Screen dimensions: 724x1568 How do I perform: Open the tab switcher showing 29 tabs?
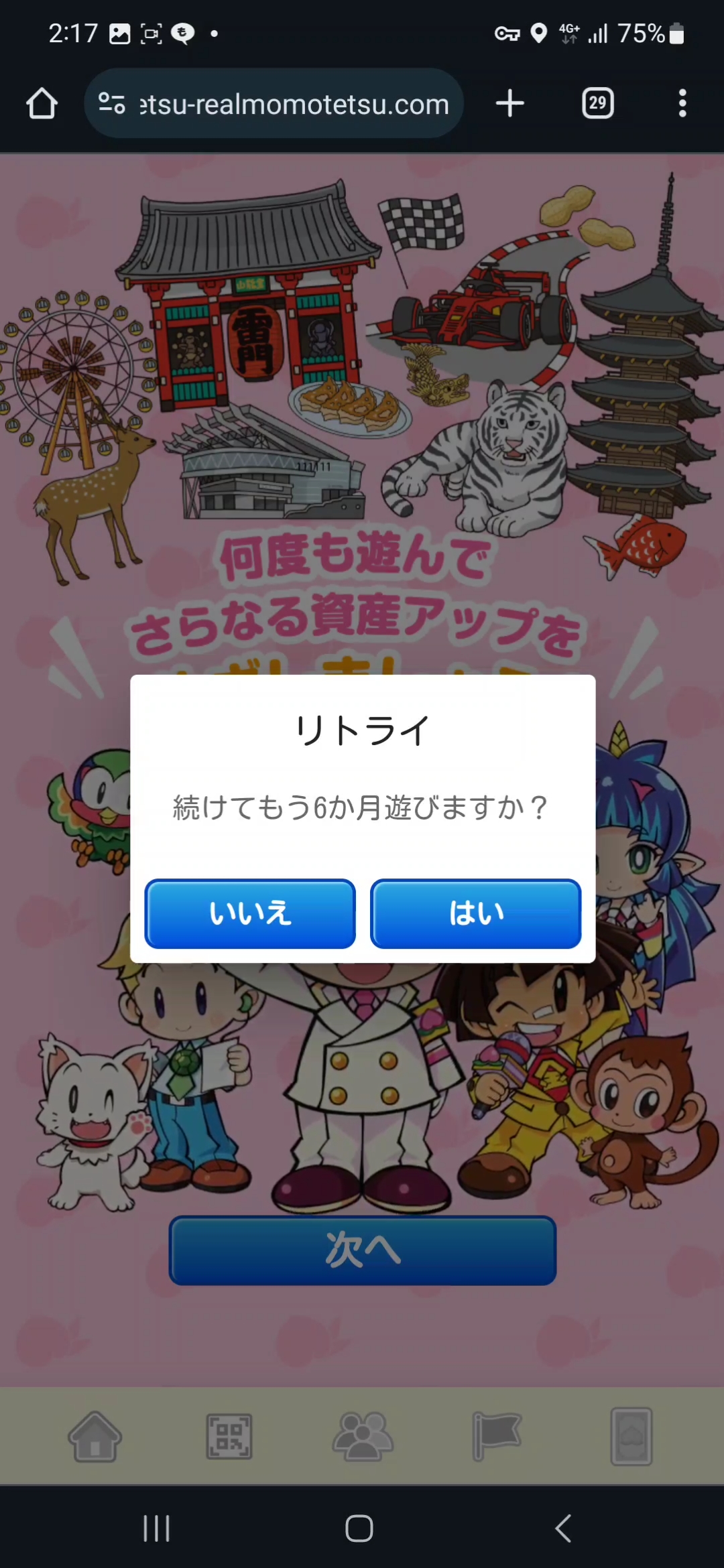click(x=597, y=103)
